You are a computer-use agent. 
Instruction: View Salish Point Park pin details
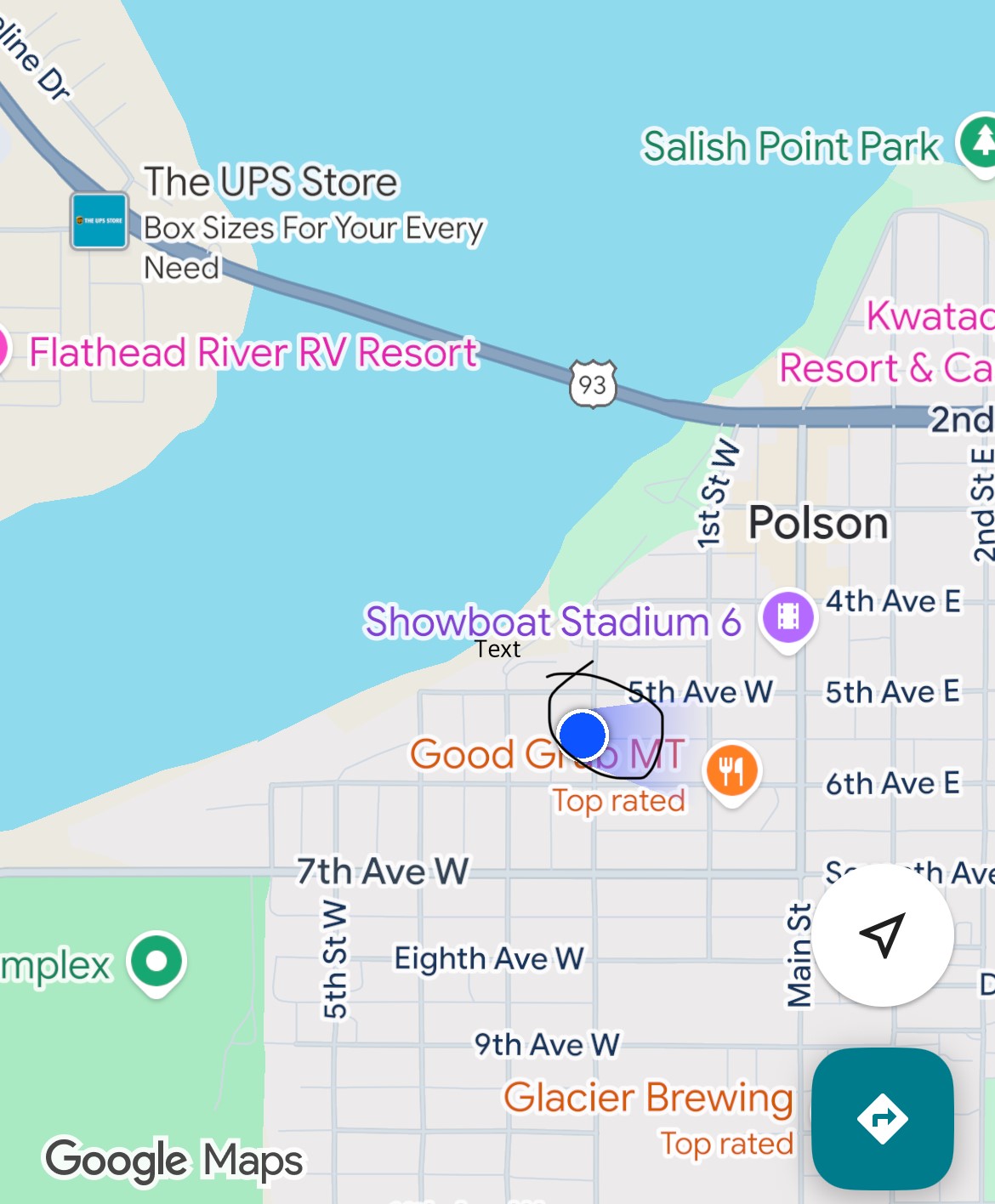(x=980, y=141)
